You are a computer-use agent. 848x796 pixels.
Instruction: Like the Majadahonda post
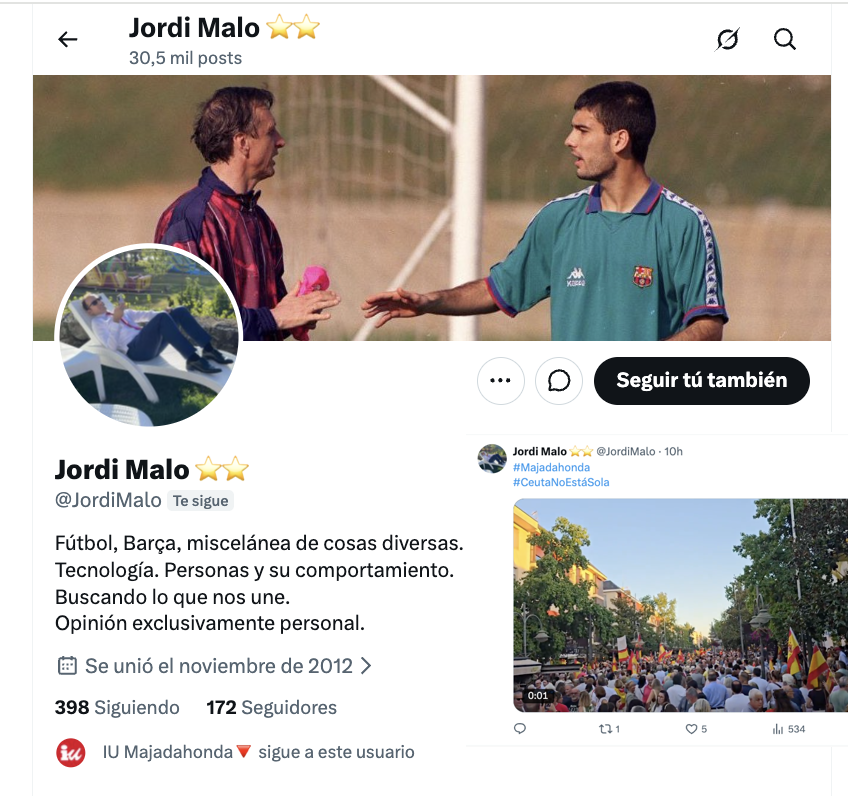coord(695,729)
